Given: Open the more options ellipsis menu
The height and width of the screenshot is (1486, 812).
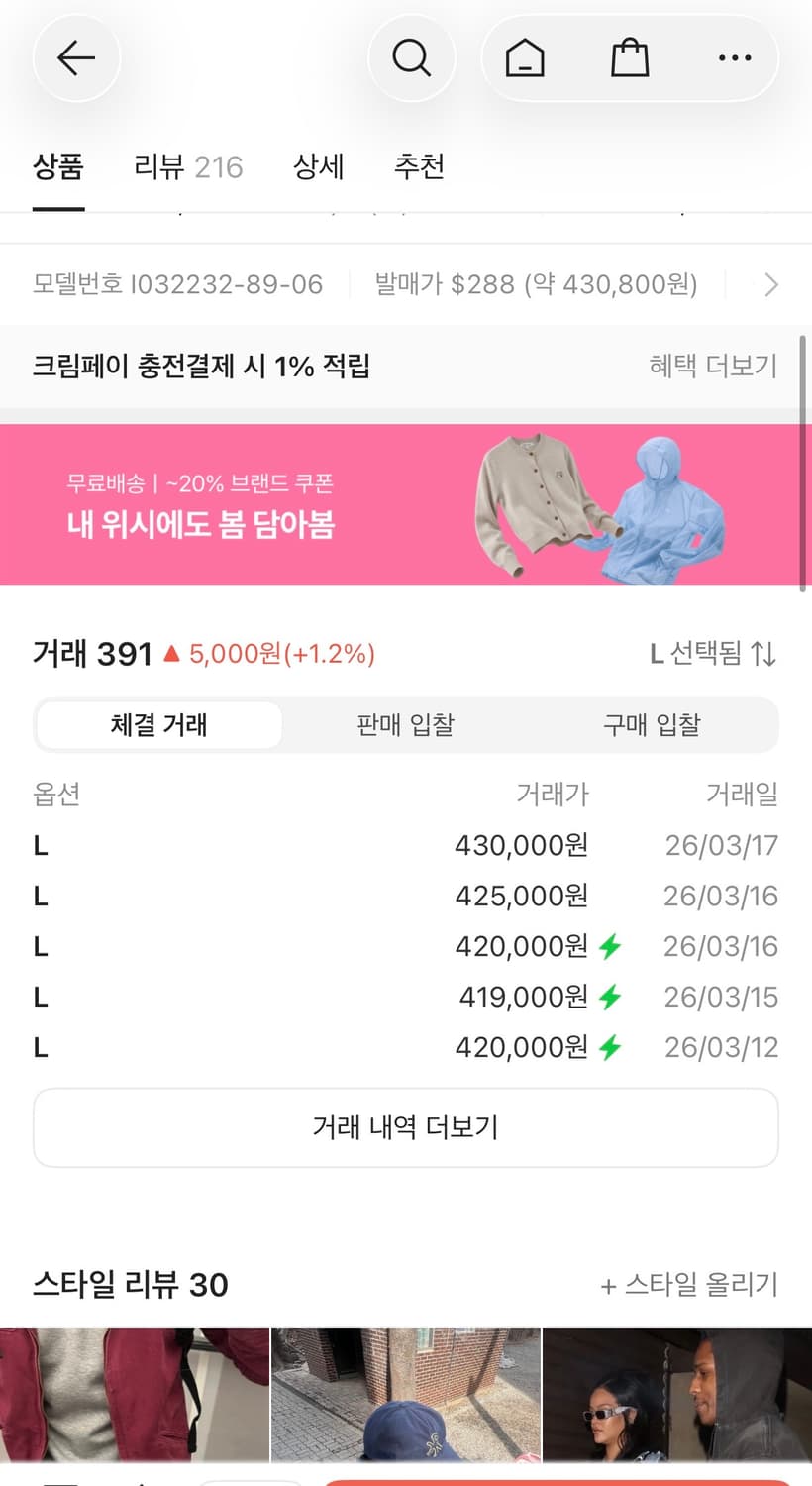Looking at the screenshot, I should (x=734, y=57).
